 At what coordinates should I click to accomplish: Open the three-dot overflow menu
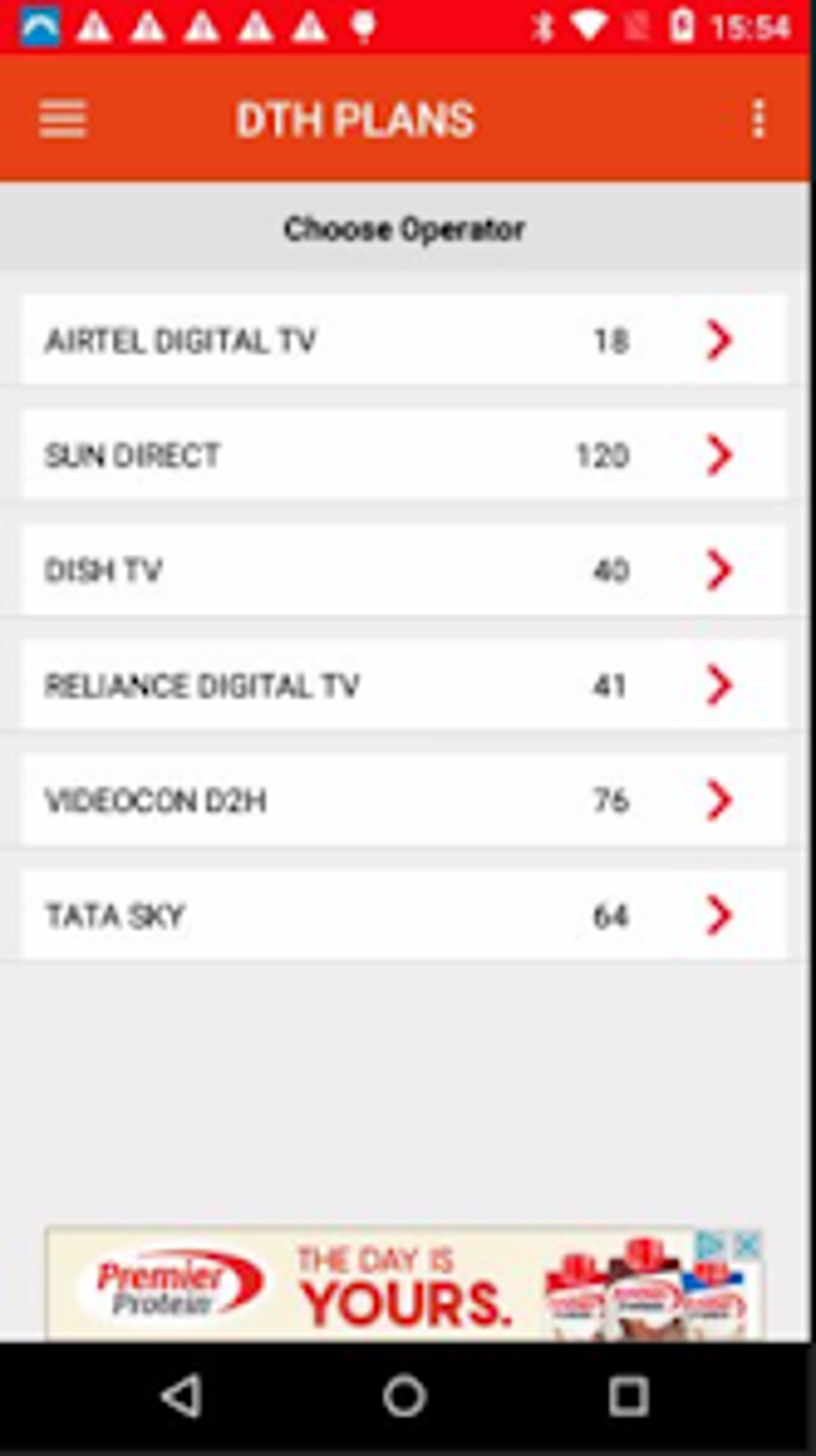[758, 119]
